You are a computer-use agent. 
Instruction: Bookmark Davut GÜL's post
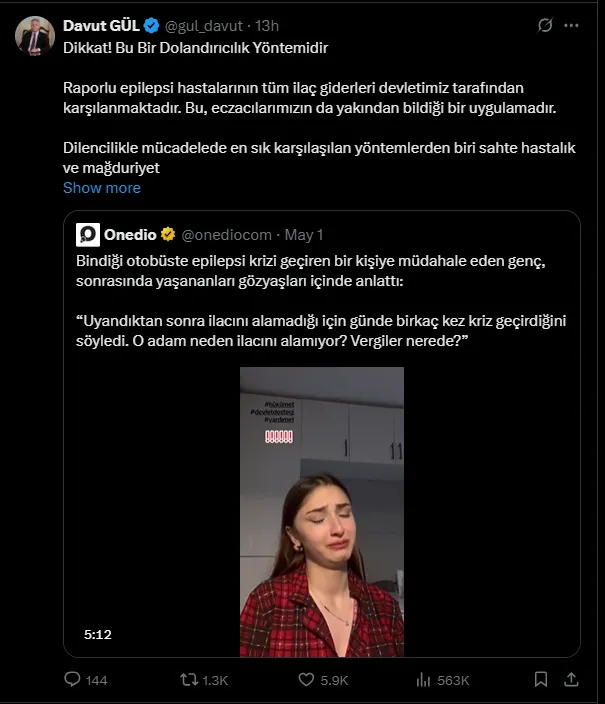[x=541, y=680]
